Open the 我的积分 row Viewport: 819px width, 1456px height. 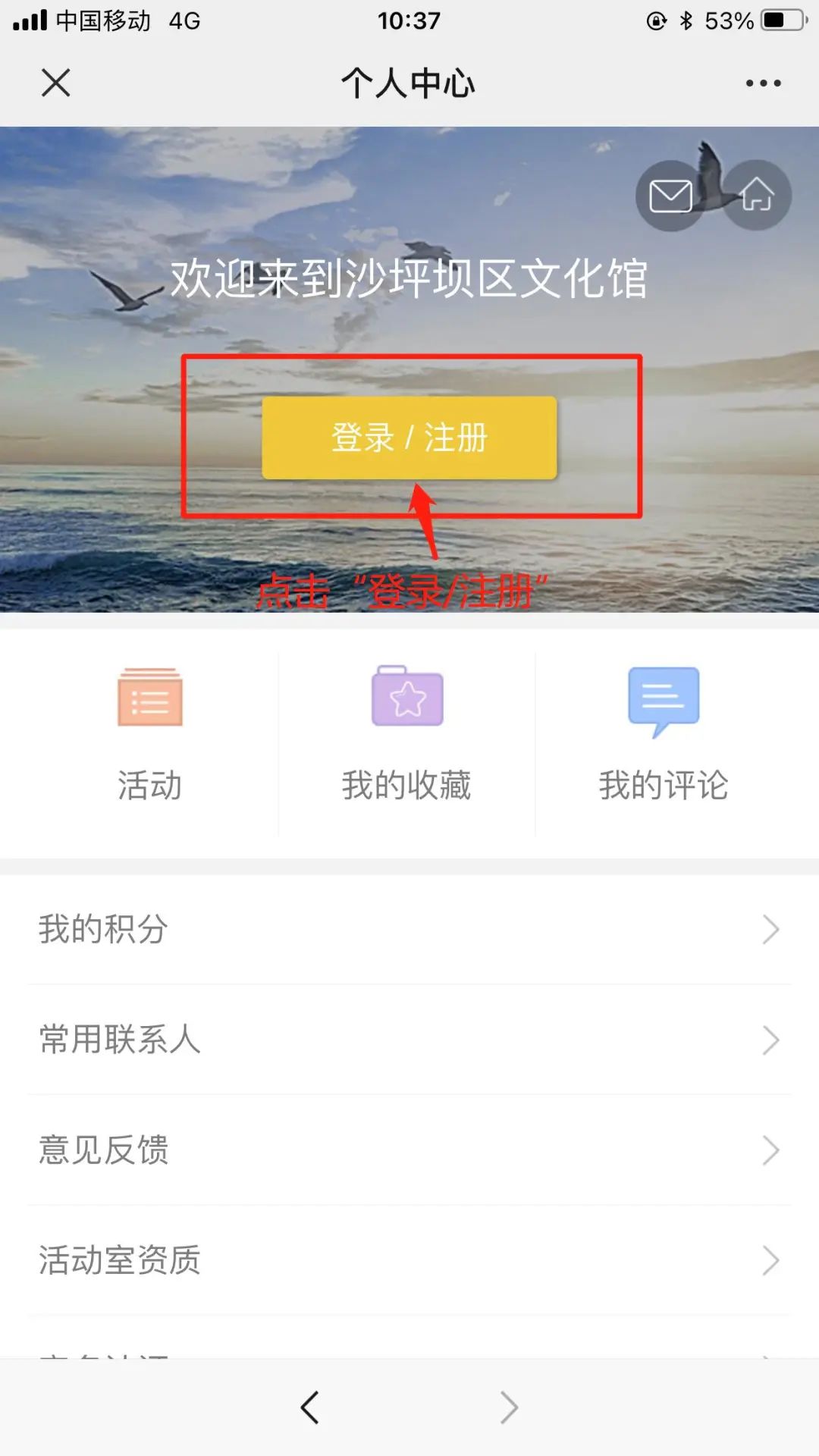click(409, 929)
